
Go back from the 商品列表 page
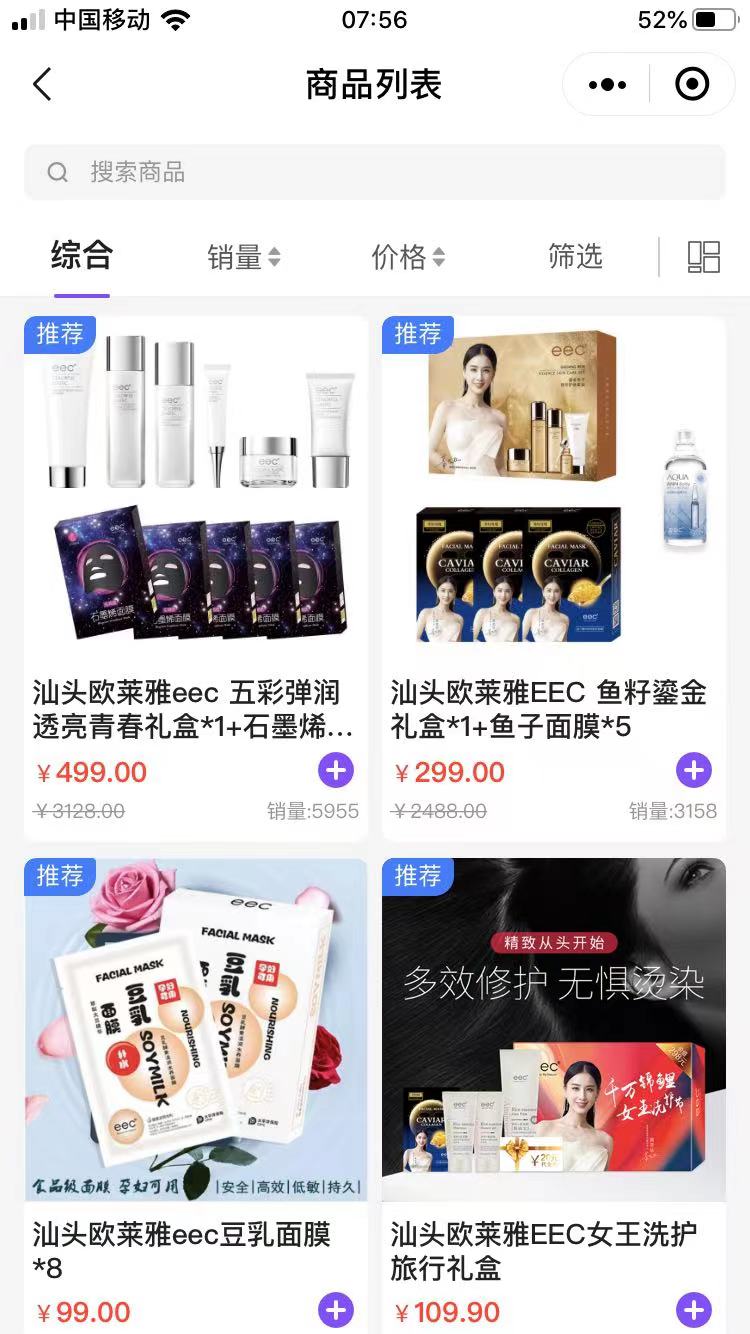(x=42, y=85)
